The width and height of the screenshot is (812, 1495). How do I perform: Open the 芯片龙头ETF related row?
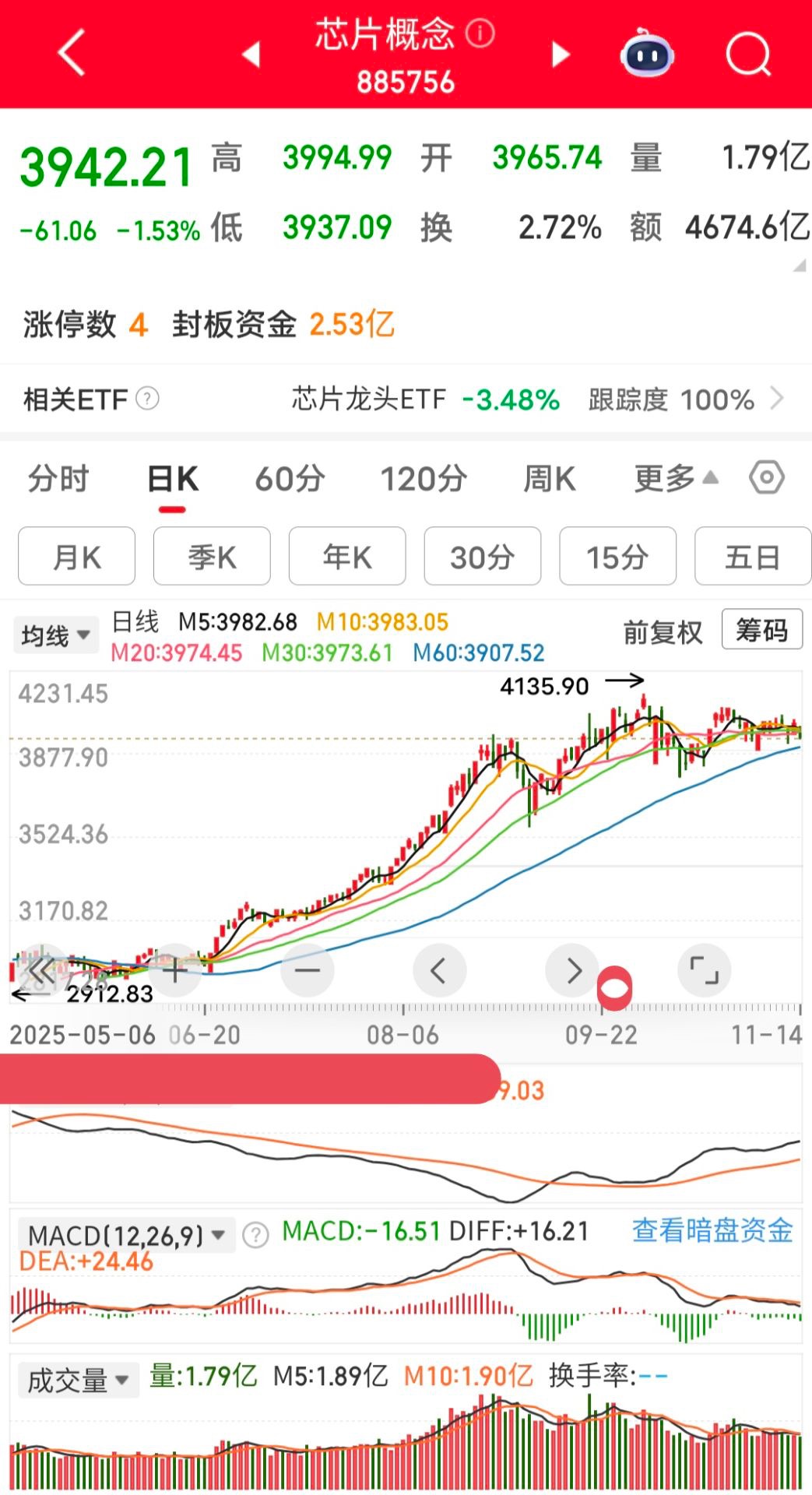537,399
